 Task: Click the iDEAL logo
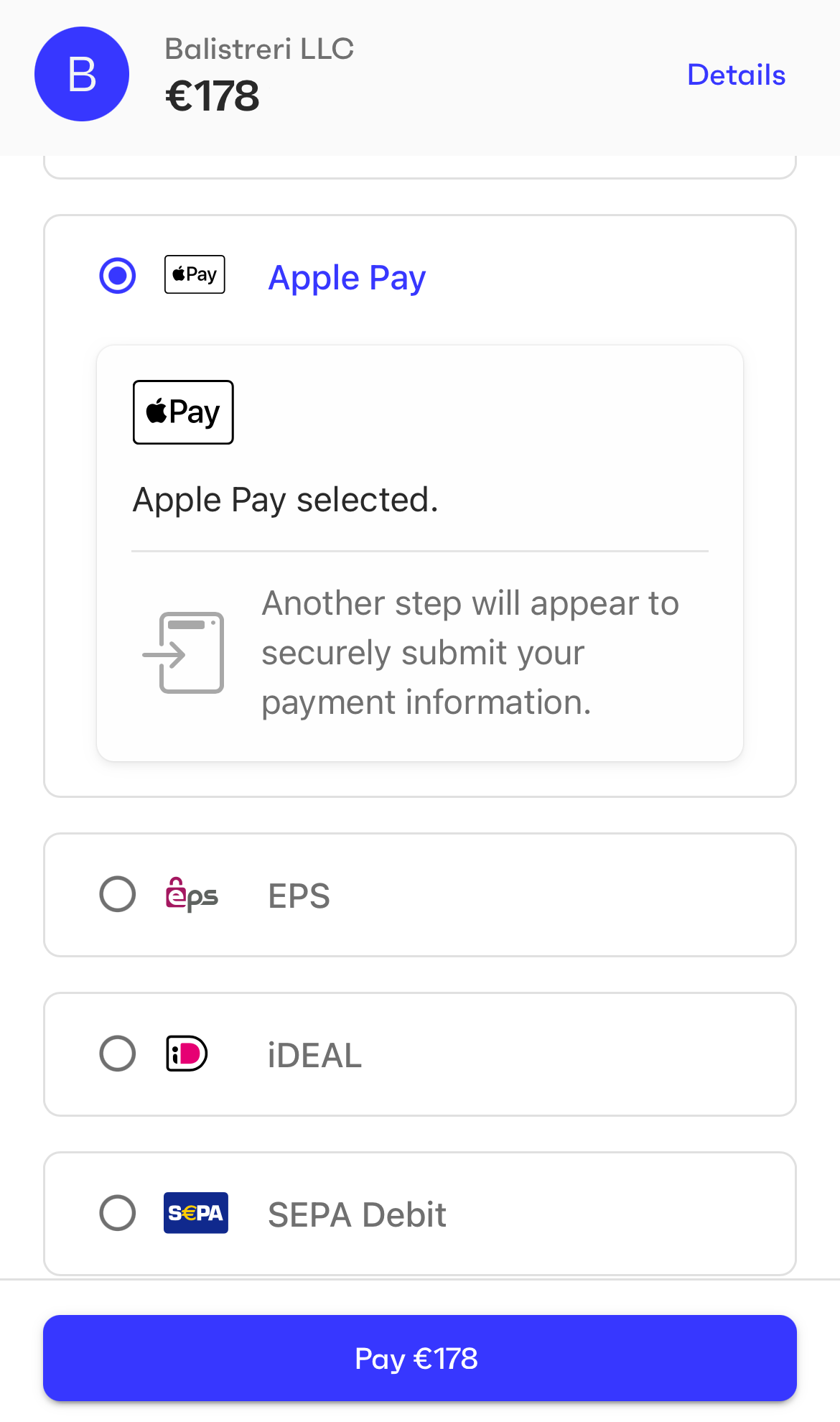(186, 1054)
